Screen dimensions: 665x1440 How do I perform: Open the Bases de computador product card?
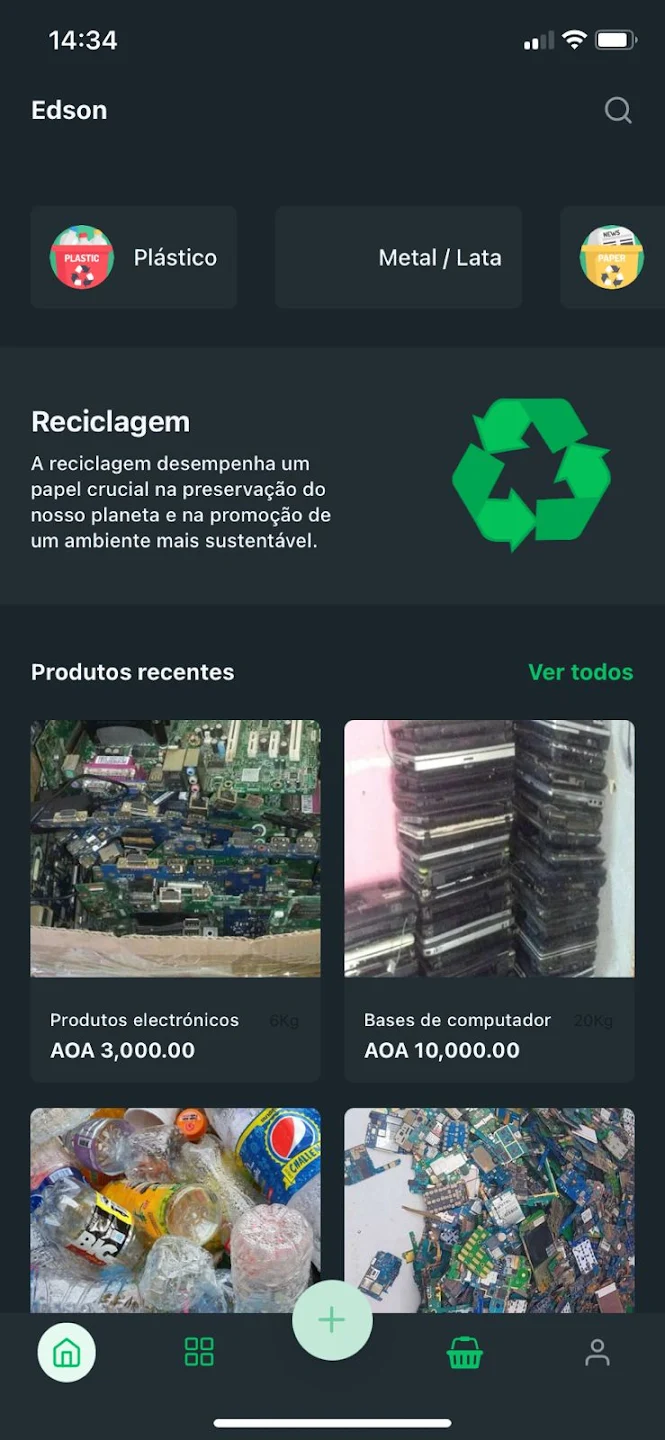tap(489, 900)
